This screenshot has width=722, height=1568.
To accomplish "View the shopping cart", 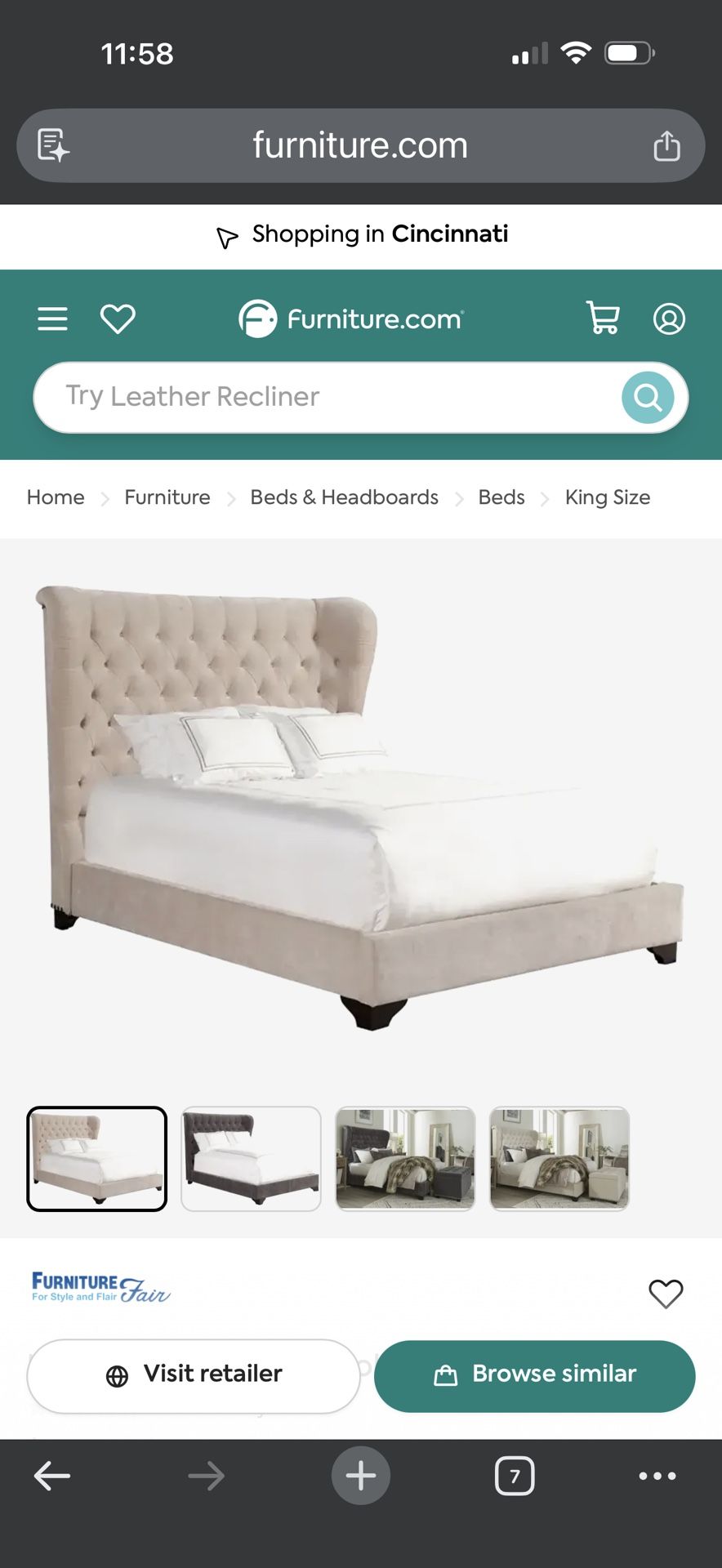I will click(604, 318).
